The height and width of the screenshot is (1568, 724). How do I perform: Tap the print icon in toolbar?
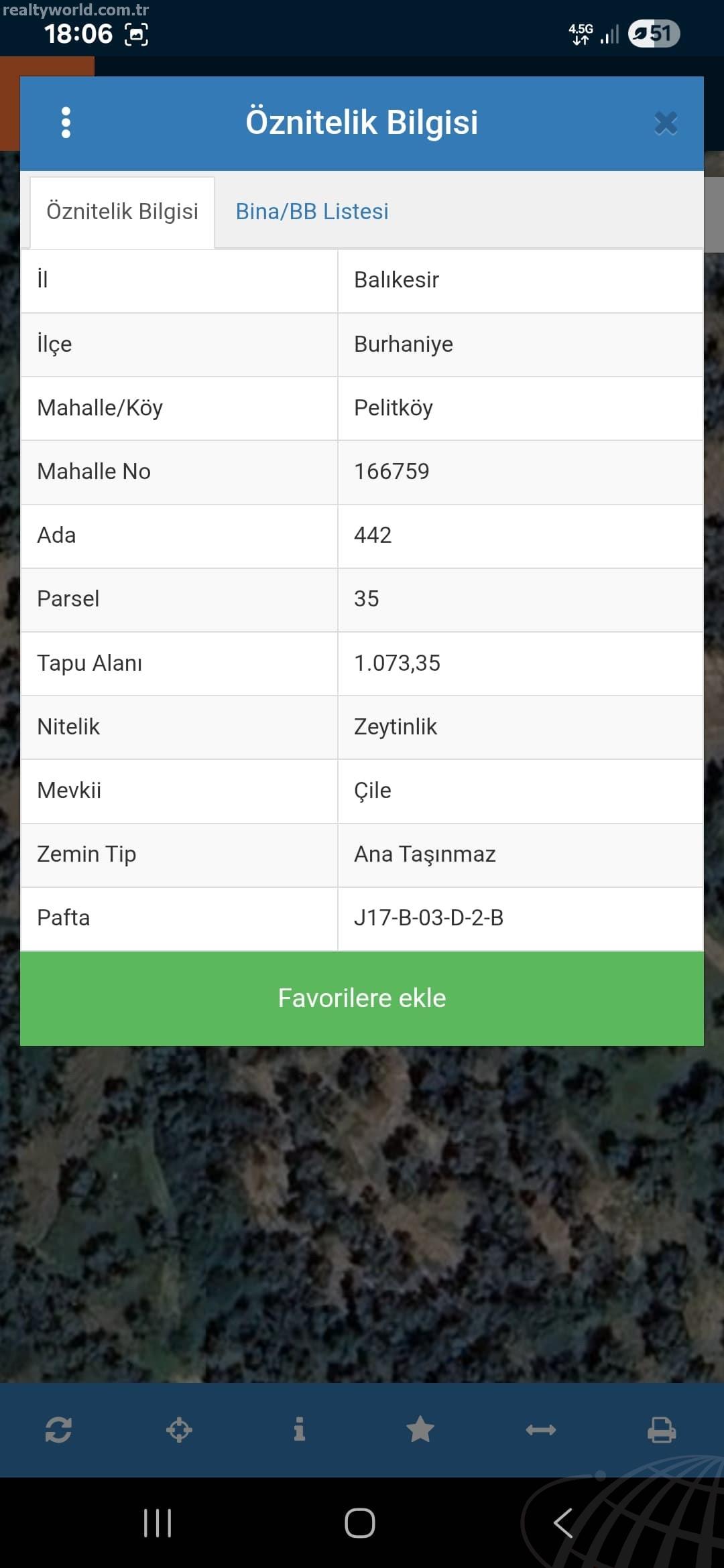(662, 1430)
